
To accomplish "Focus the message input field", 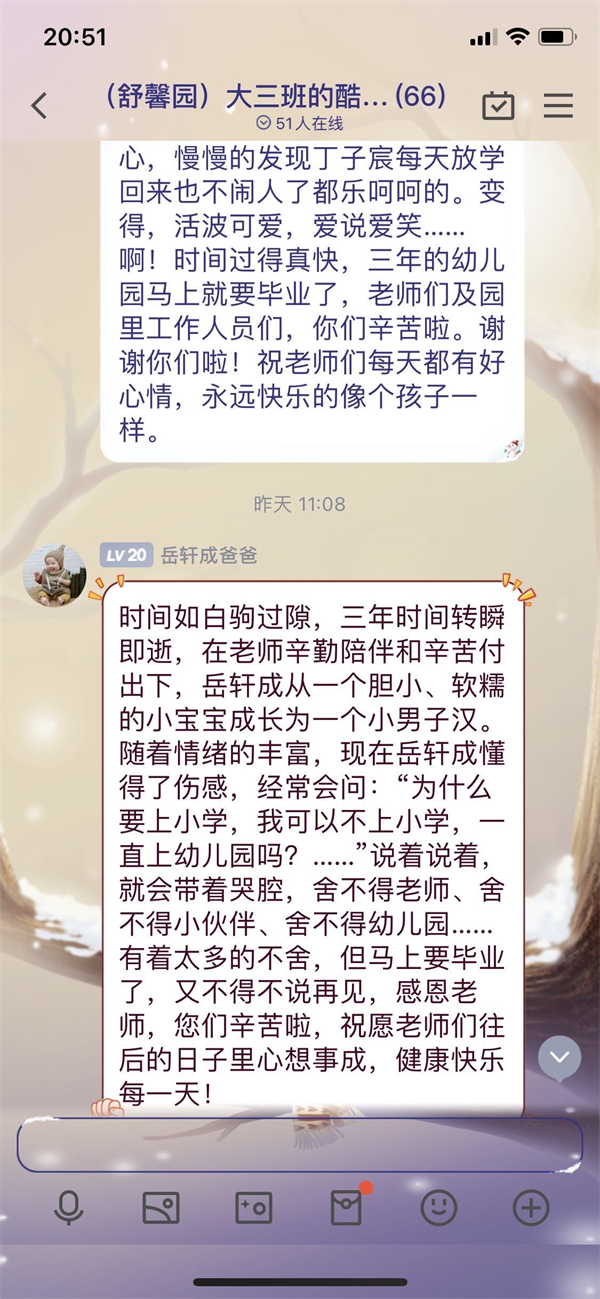I will (x=298, y=1145).
